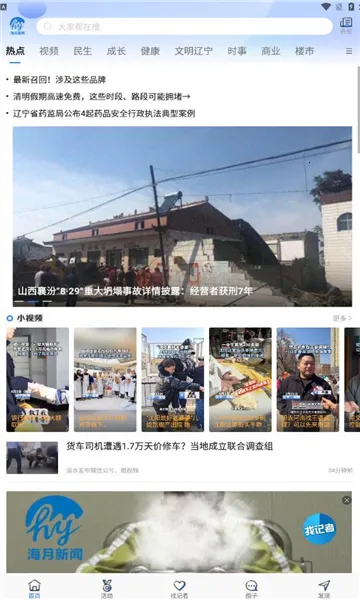Open 辽宁省药监局公布4起药品 news item

point(104,113)
